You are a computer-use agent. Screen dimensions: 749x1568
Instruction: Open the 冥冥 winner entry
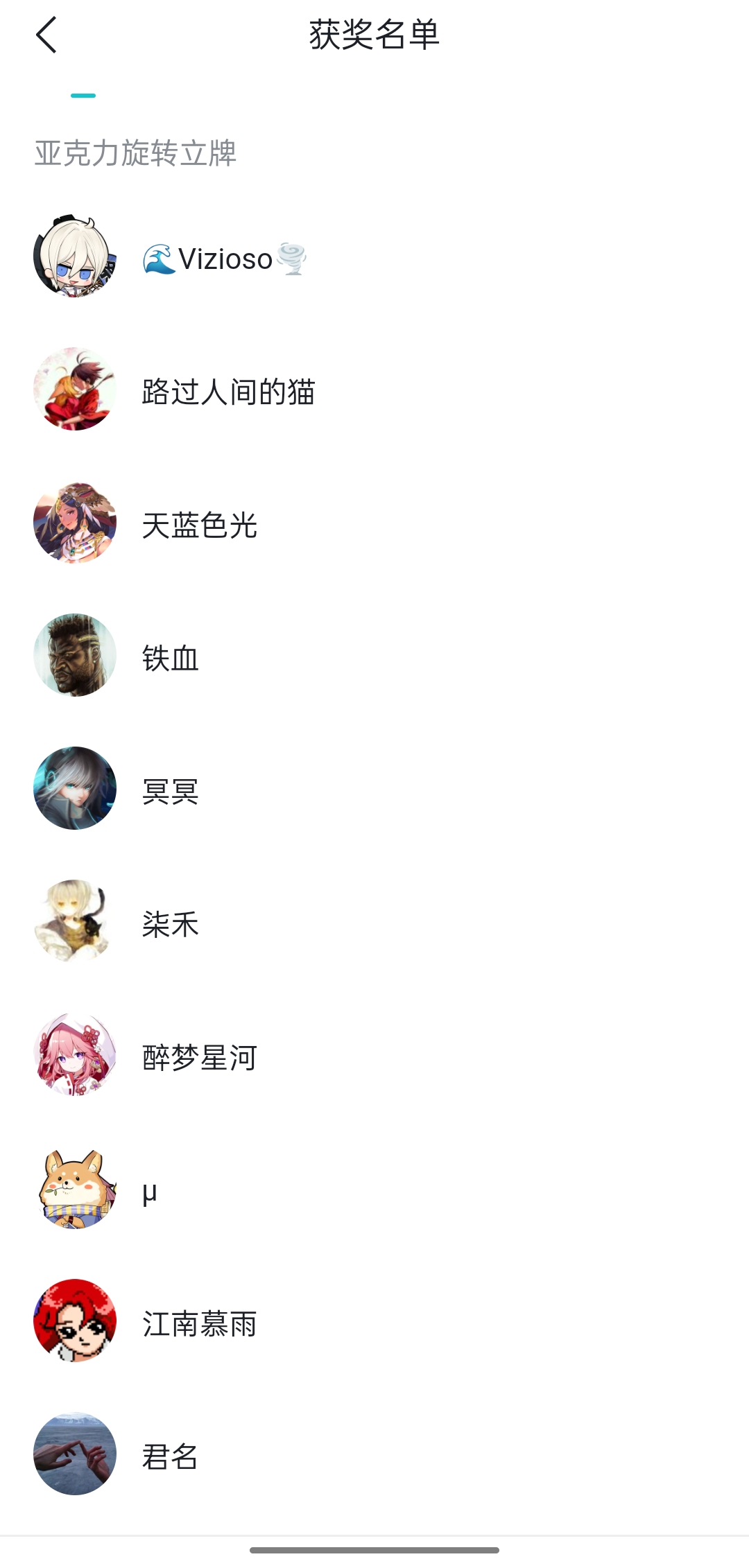(374, 789)
